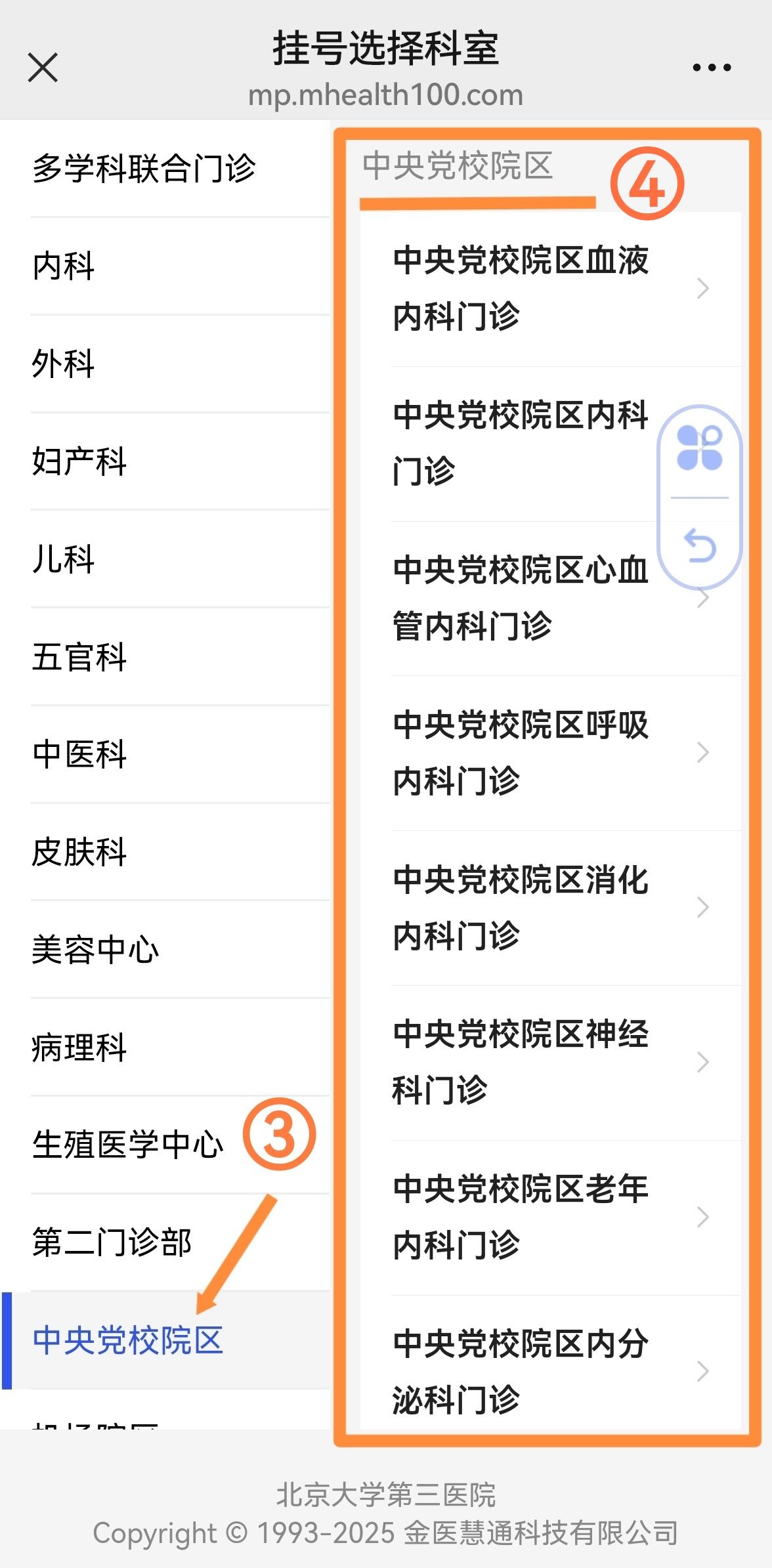Choose 中央党校院区呼吸内科门诊 clinic
The width and height of the screenshot is (772, 1568).
(x=550, y=752)
